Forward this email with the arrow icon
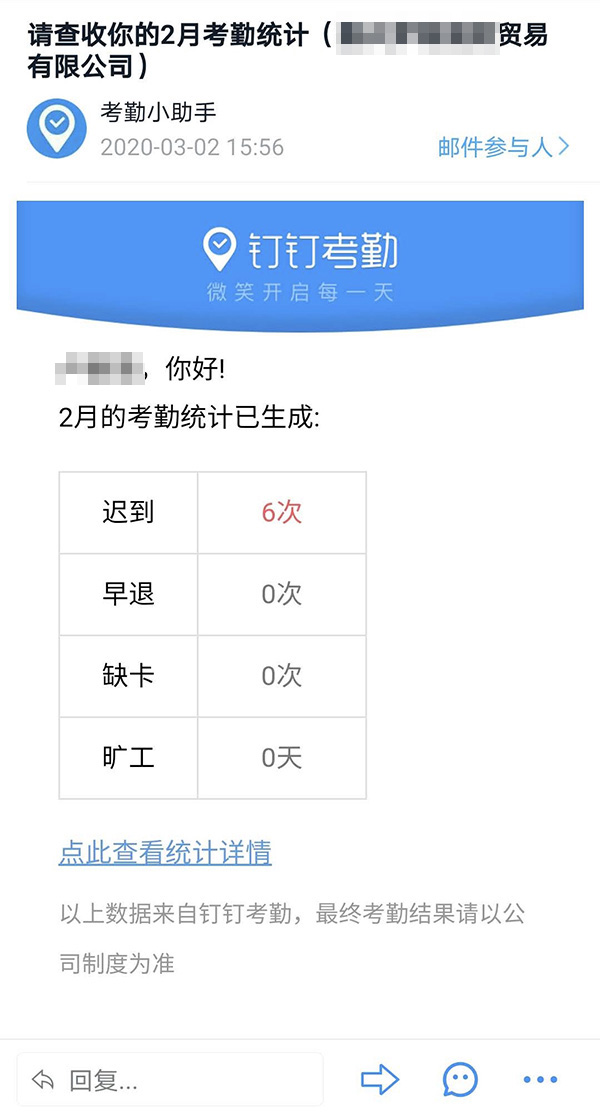Image resolution: width=600 pixels, height=1119 pixels. (x=380, y=1079)
